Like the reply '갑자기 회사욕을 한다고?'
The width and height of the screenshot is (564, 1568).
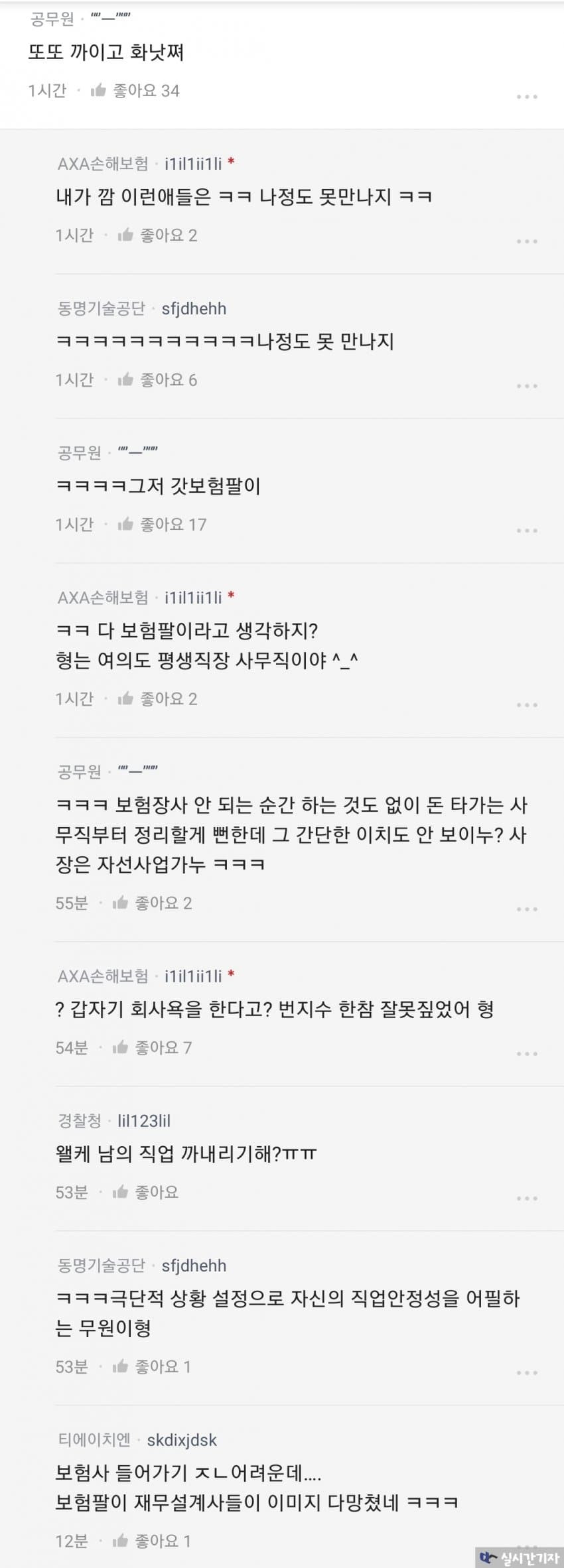(x=152, y=1047)
